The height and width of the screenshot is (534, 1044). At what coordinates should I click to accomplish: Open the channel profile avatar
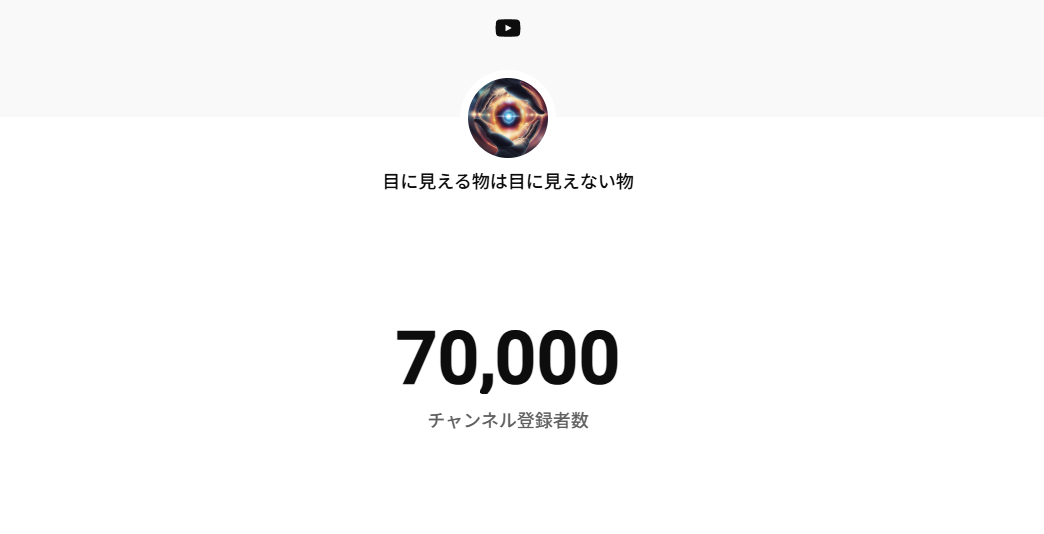508,118
